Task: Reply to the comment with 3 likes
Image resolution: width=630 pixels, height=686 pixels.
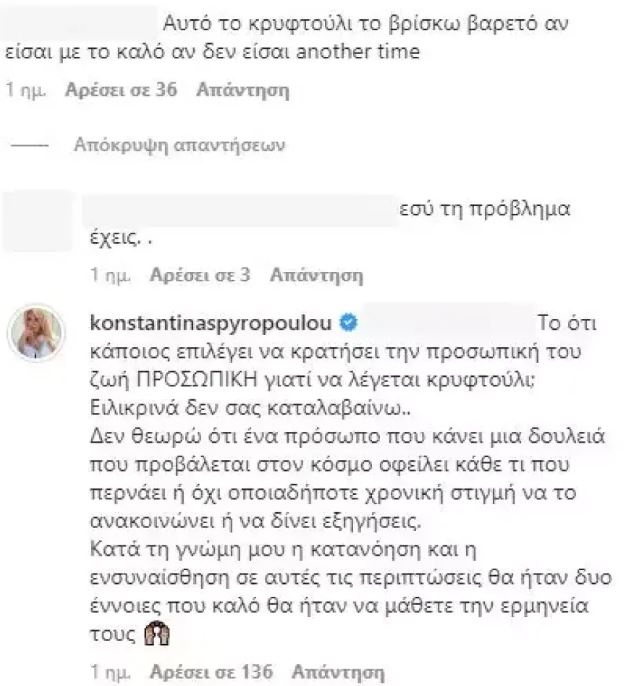Action: 316,274
